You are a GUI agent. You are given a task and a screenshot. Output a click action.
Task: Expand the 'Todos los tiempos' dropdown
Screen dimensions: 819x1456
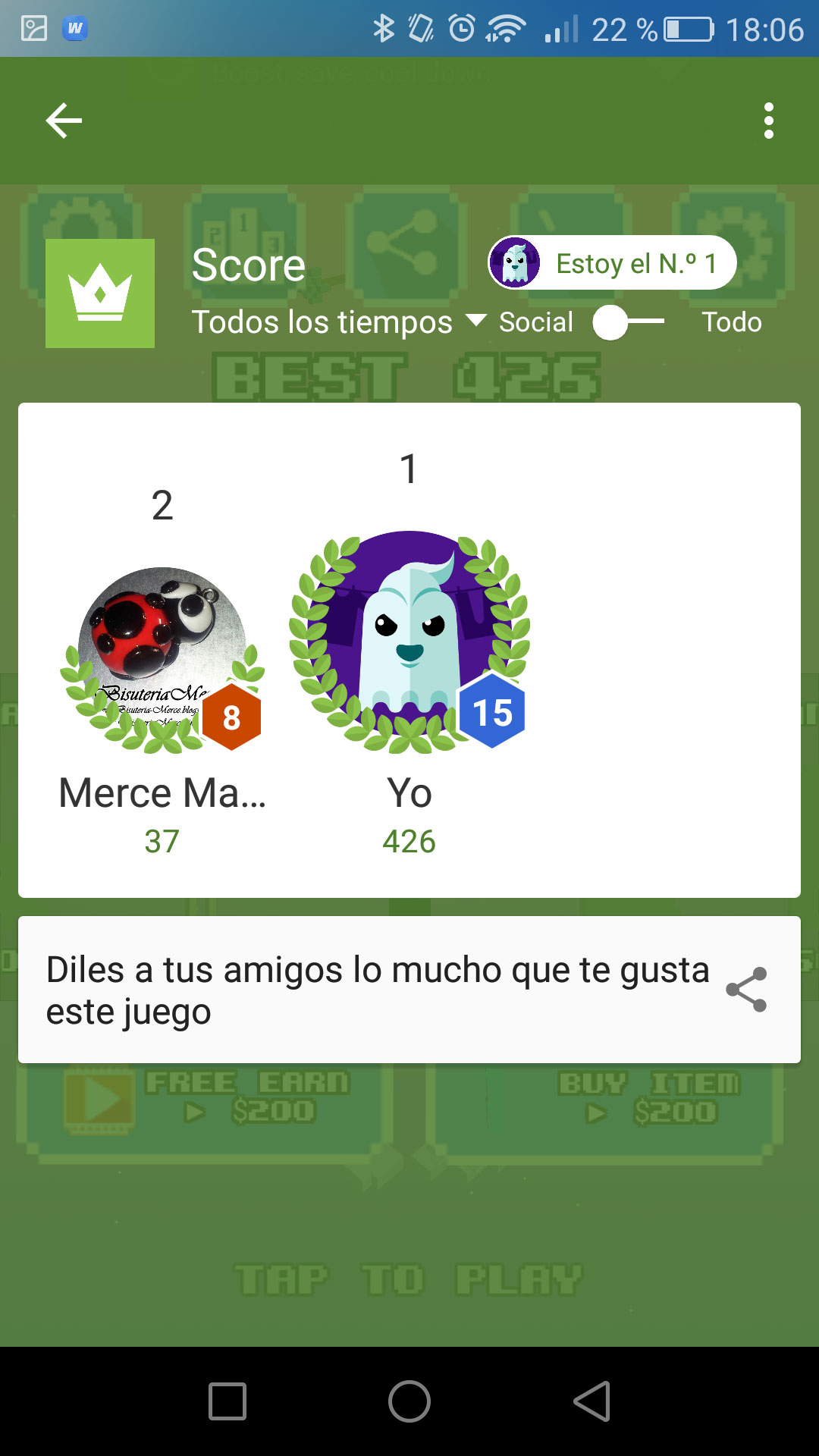pyautogui.click(x=338, y=322)
